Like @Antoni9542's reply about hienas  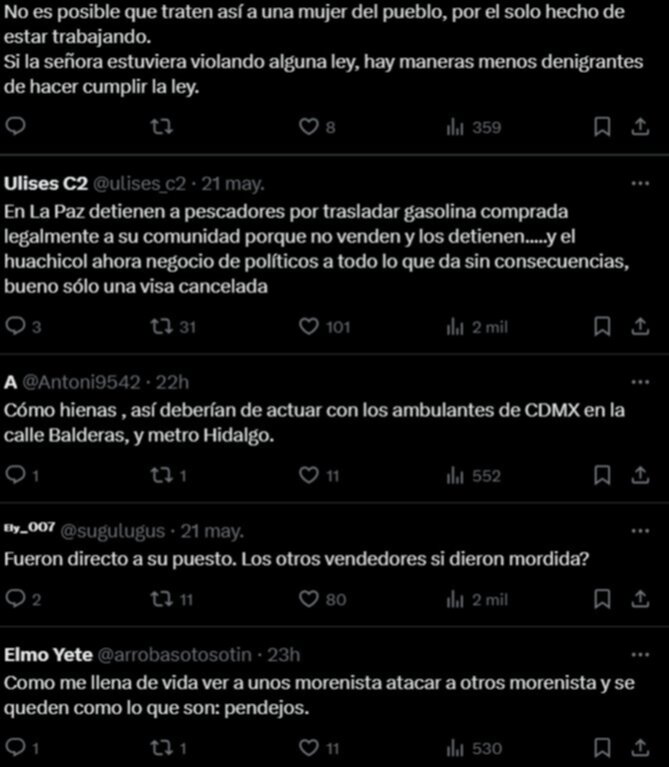coord(309,475)
